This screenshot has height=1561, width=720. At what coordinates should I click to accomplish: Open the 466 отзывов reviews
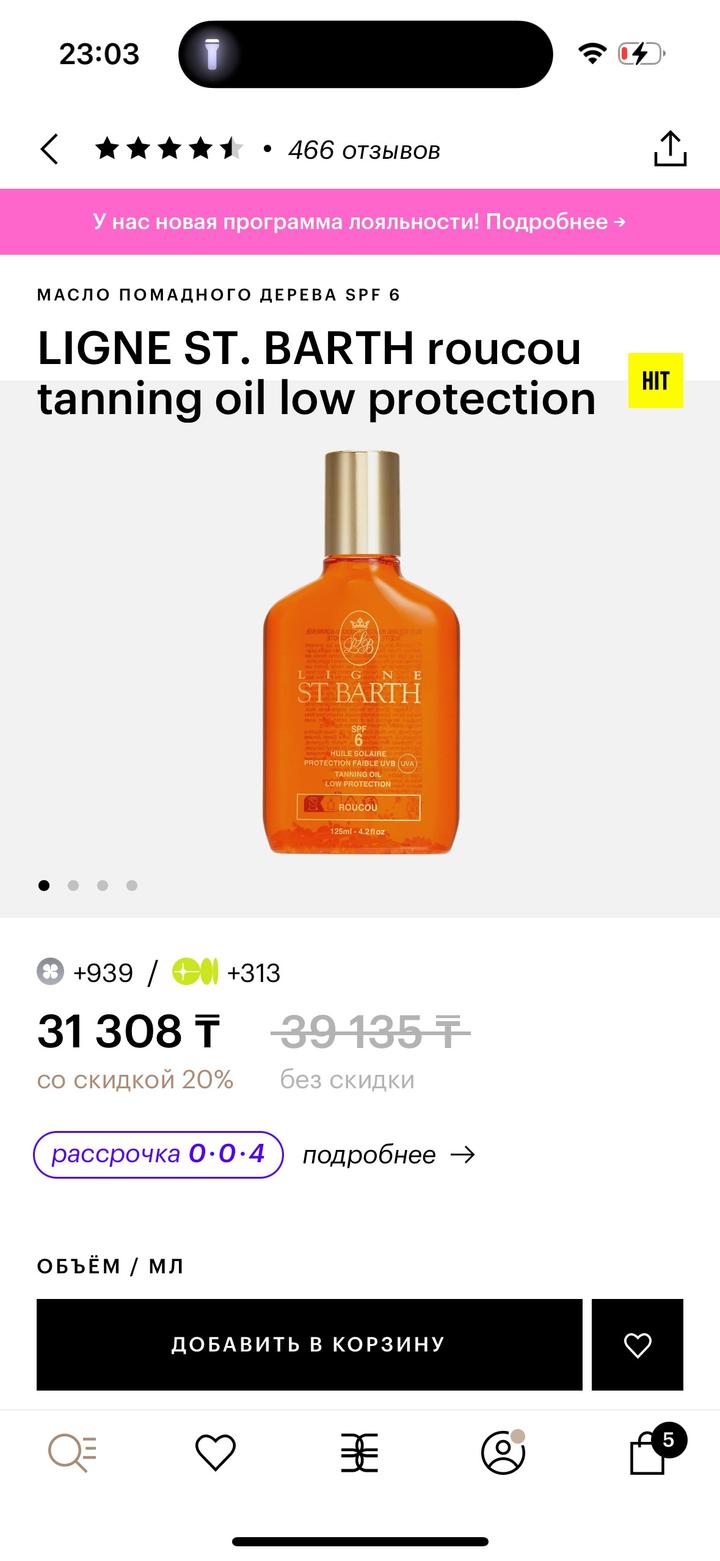(363, 150)
